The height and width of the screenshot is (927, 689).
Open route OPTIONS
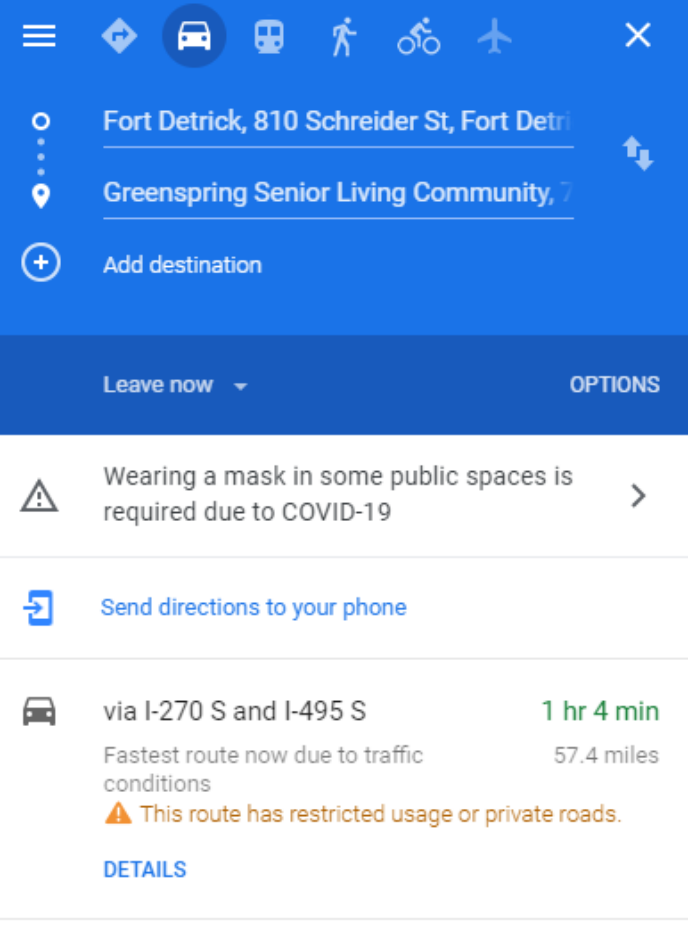pos(614,385)
